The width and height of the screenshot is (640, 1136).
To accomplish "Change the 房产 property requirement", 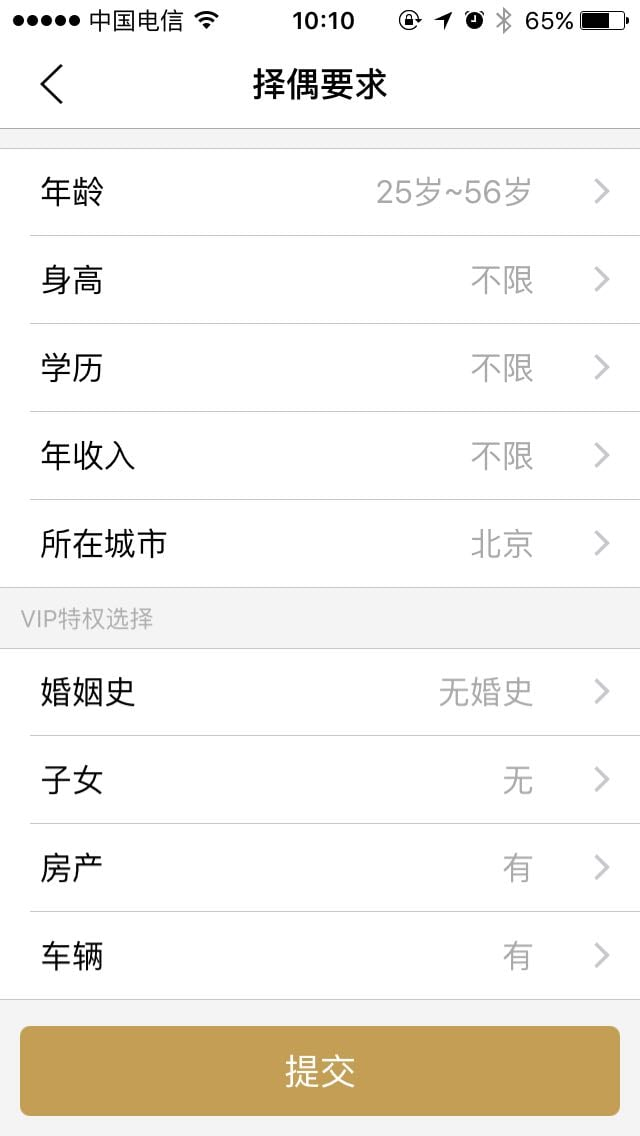I will [x=320, y=868].
